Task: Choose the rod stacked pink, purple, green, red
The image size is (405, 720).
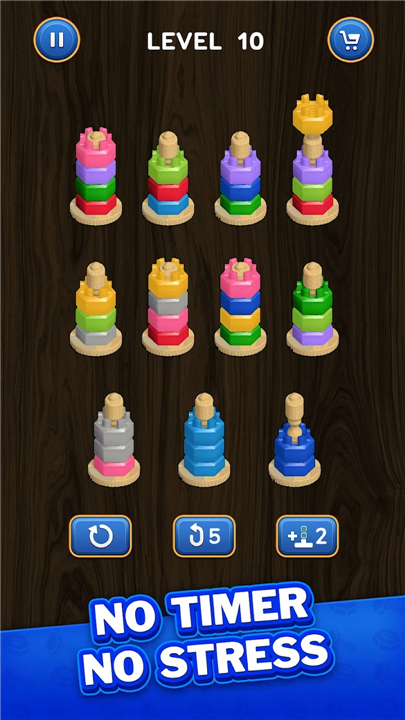Action: tap(96, 177)
